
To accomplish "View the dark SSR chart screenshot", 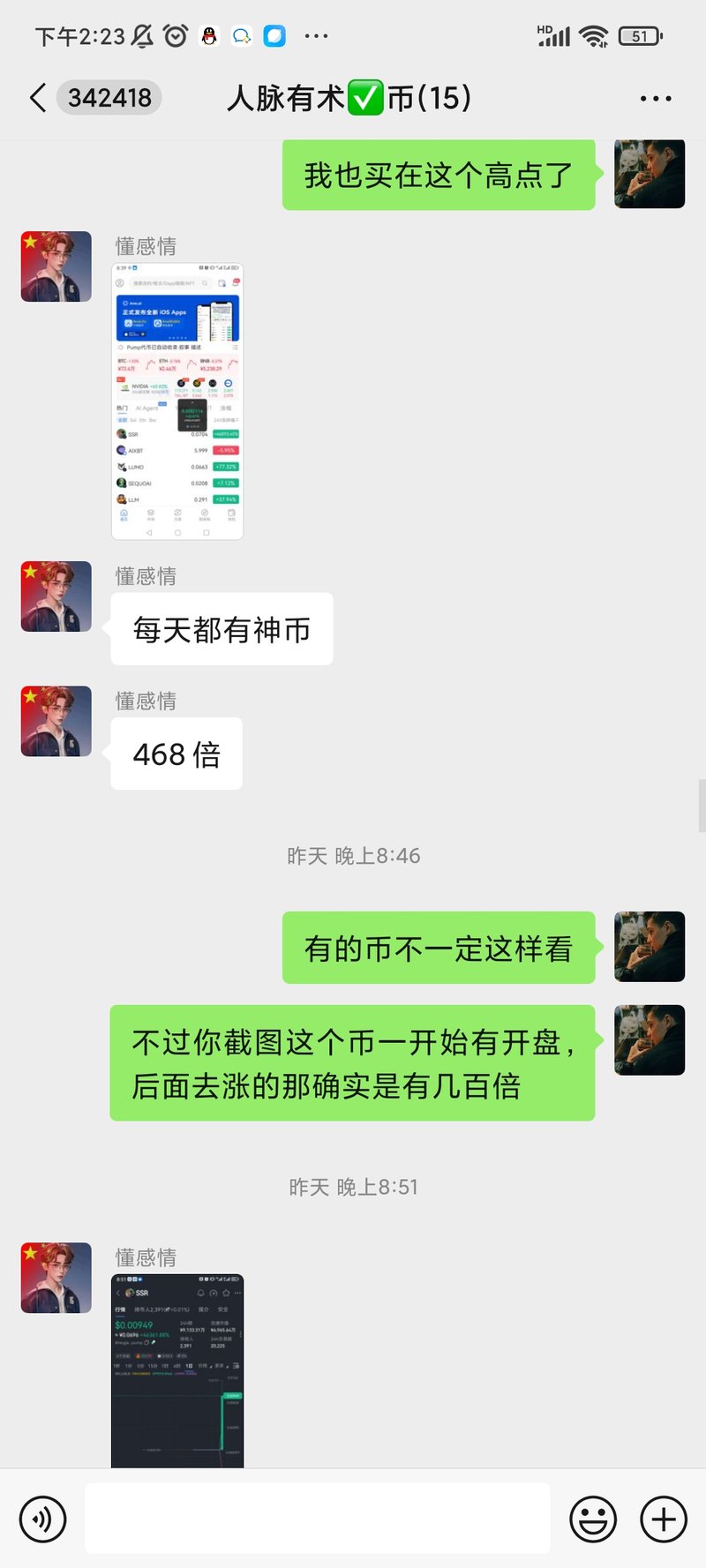I will tap(177, 1370).
